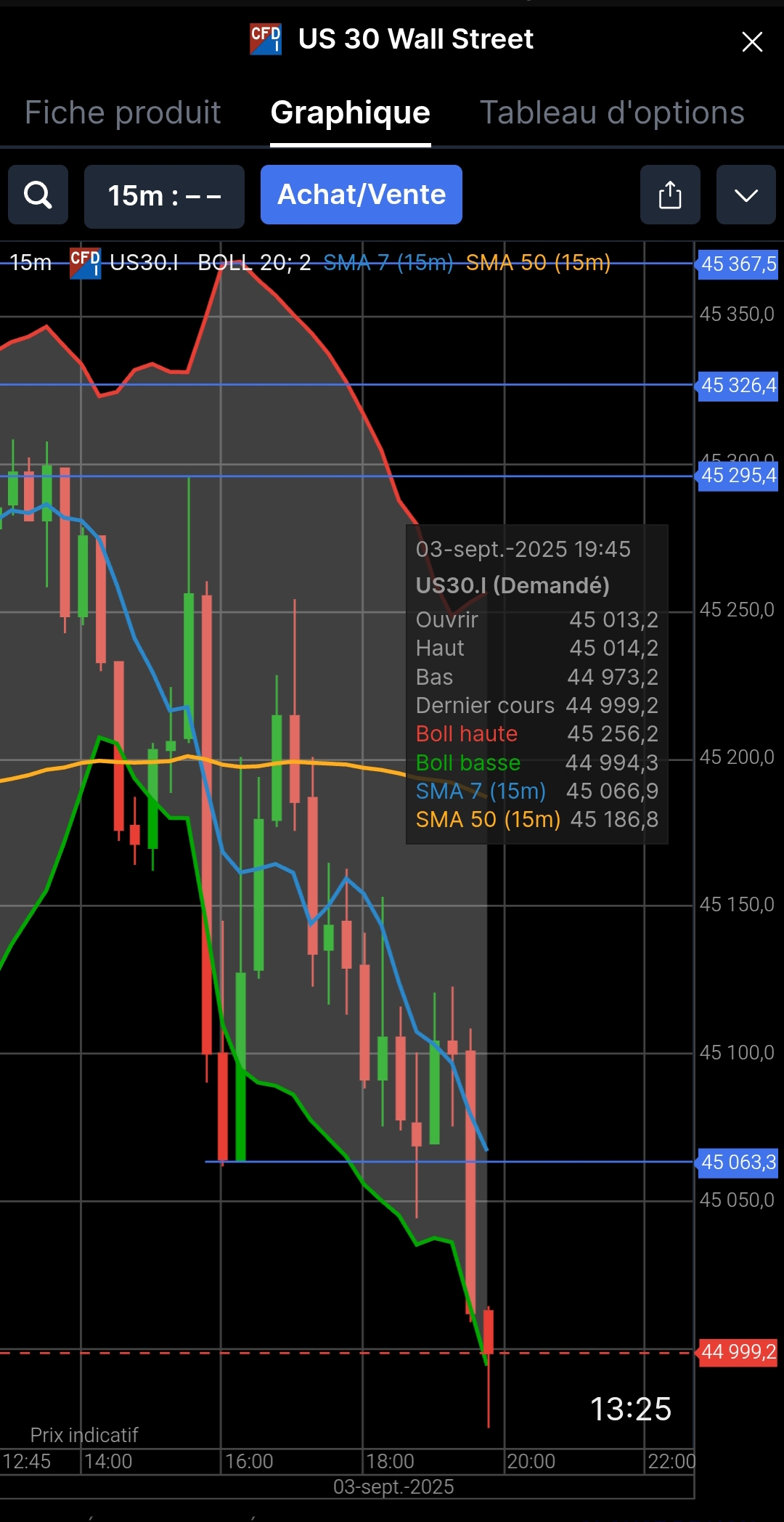Select the Graphique tab
The width and height of the screenshot is (784, 1522).
[x=350, y=113]
